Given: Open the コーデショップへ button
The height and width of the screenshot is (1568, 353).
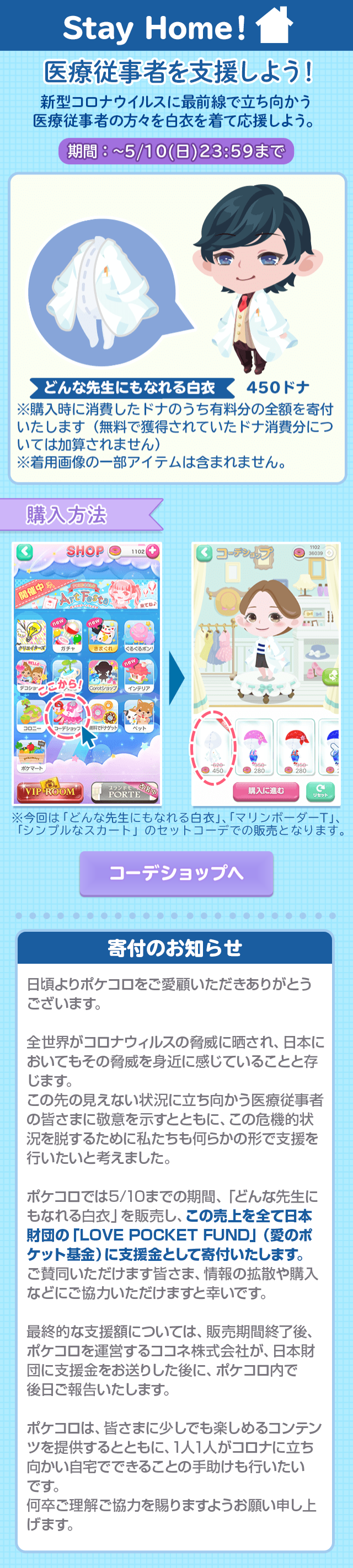Looking at the screenshot, I should pos(176,873).
